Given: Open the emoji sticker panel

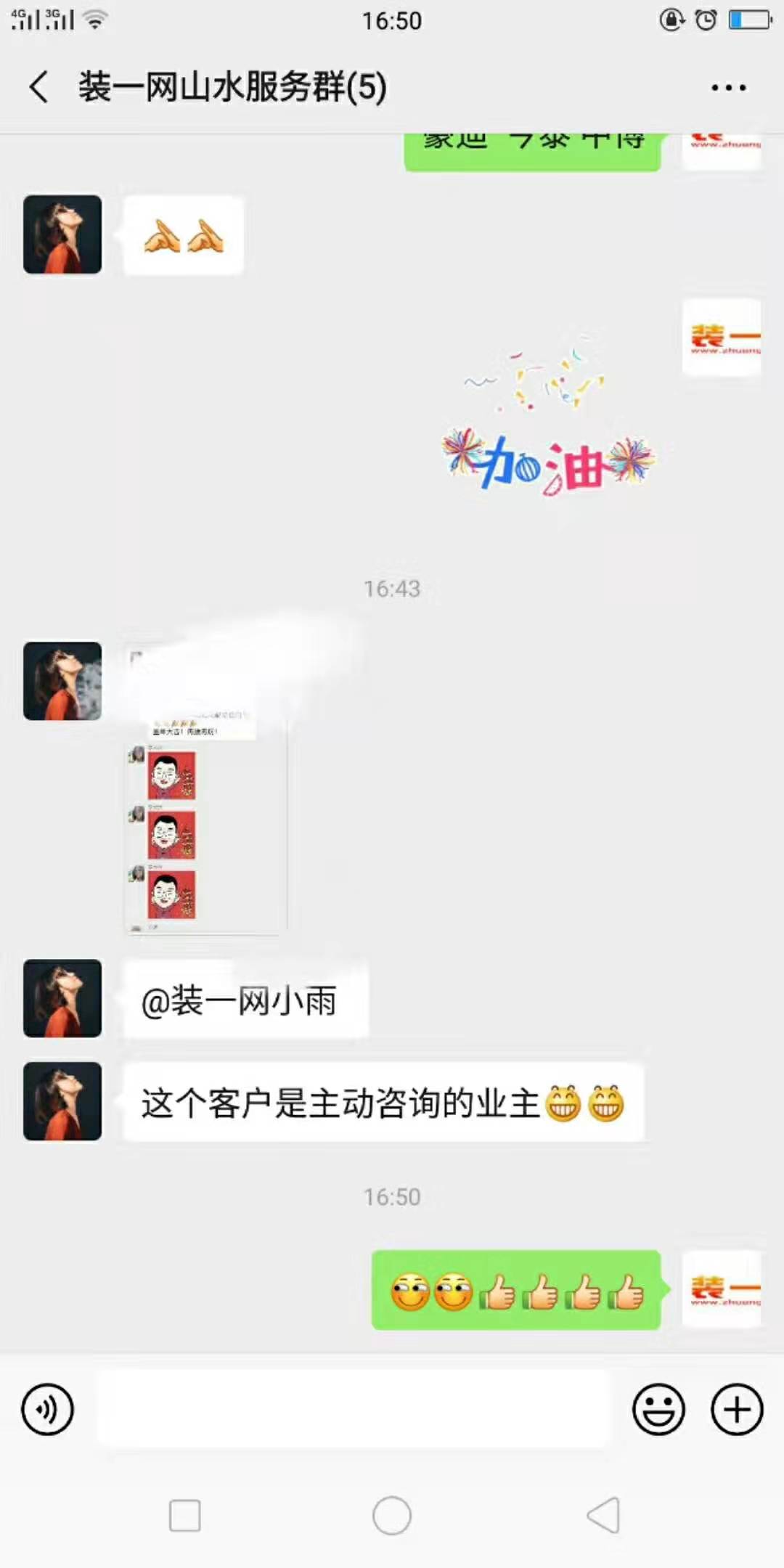Looking at the screenshot, I should tap(658, 1410).
